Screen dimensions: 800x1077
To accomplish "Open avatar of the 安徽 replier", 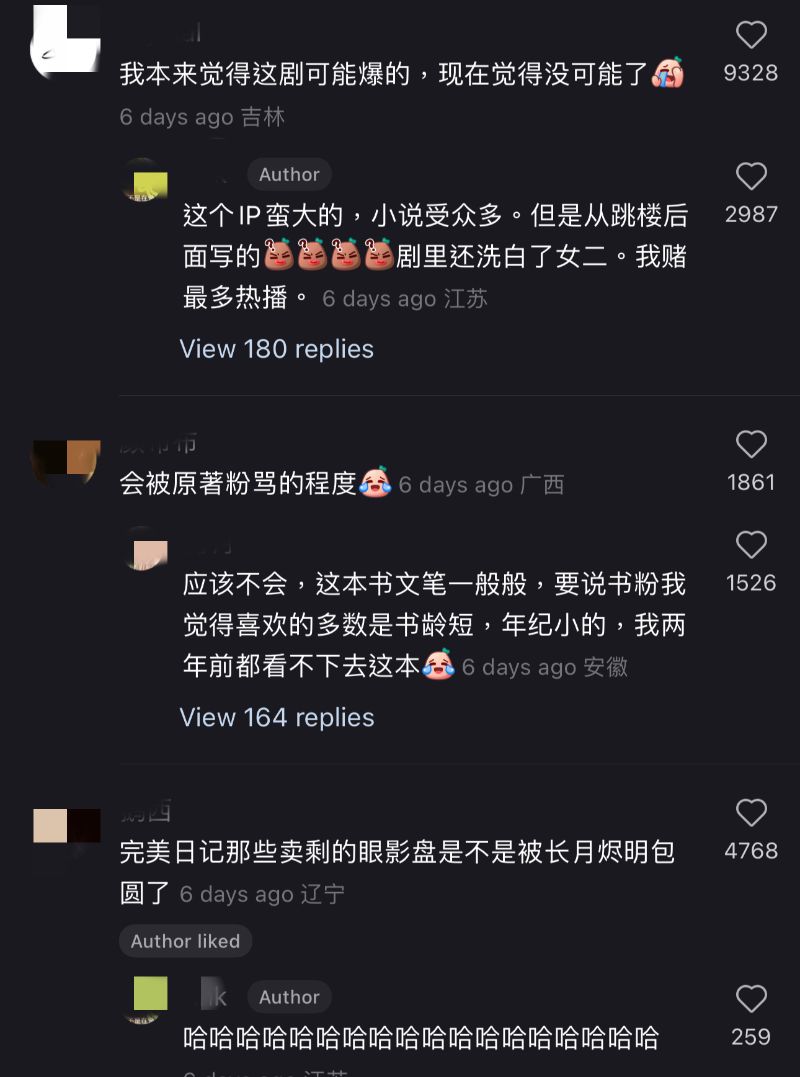I will [144, 550].
